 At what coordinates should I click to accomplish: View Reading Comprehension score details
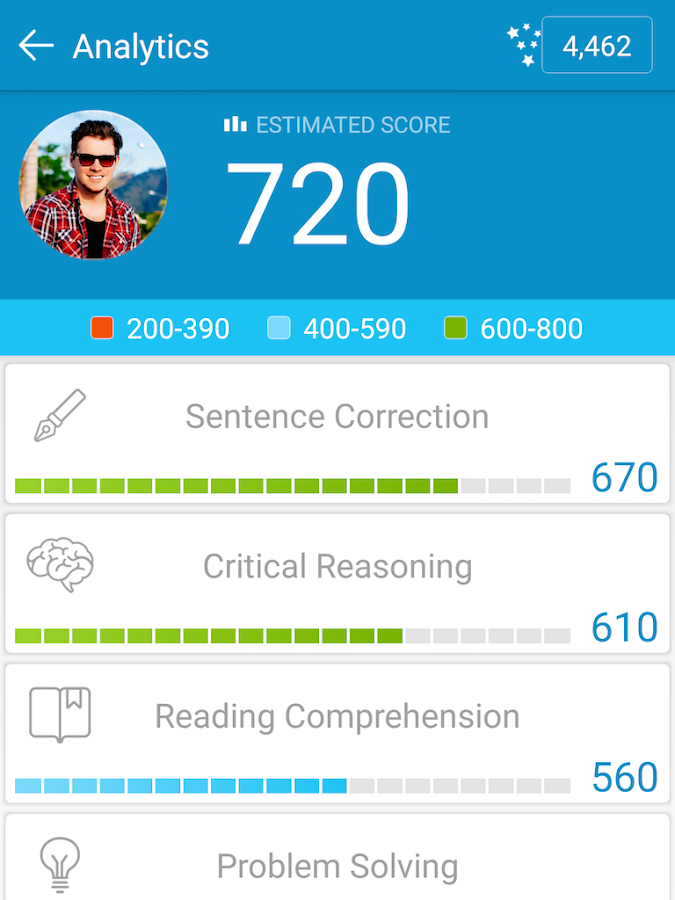pyautogui.click(x=337, y=735)
